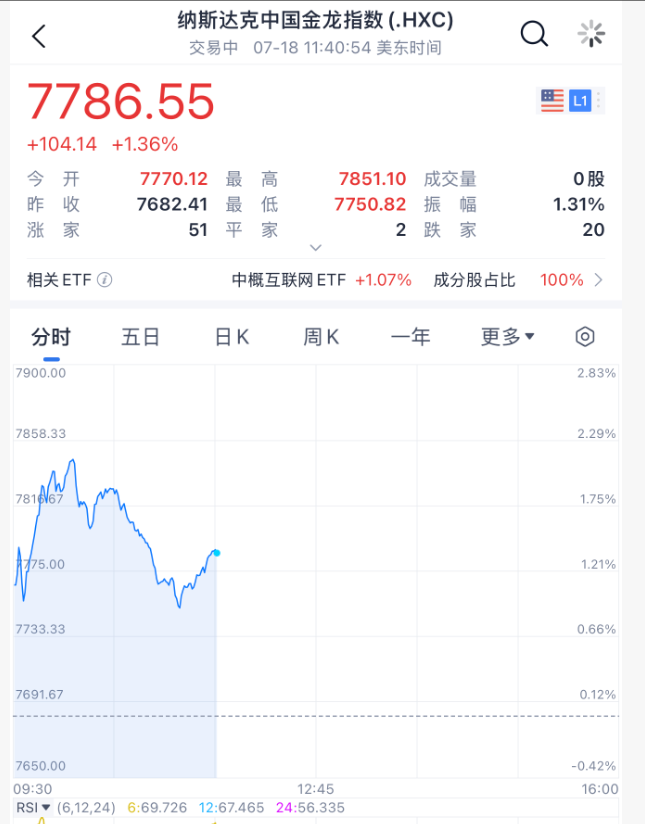
Task: View 成分股占比 details
Action: (518, 280)
